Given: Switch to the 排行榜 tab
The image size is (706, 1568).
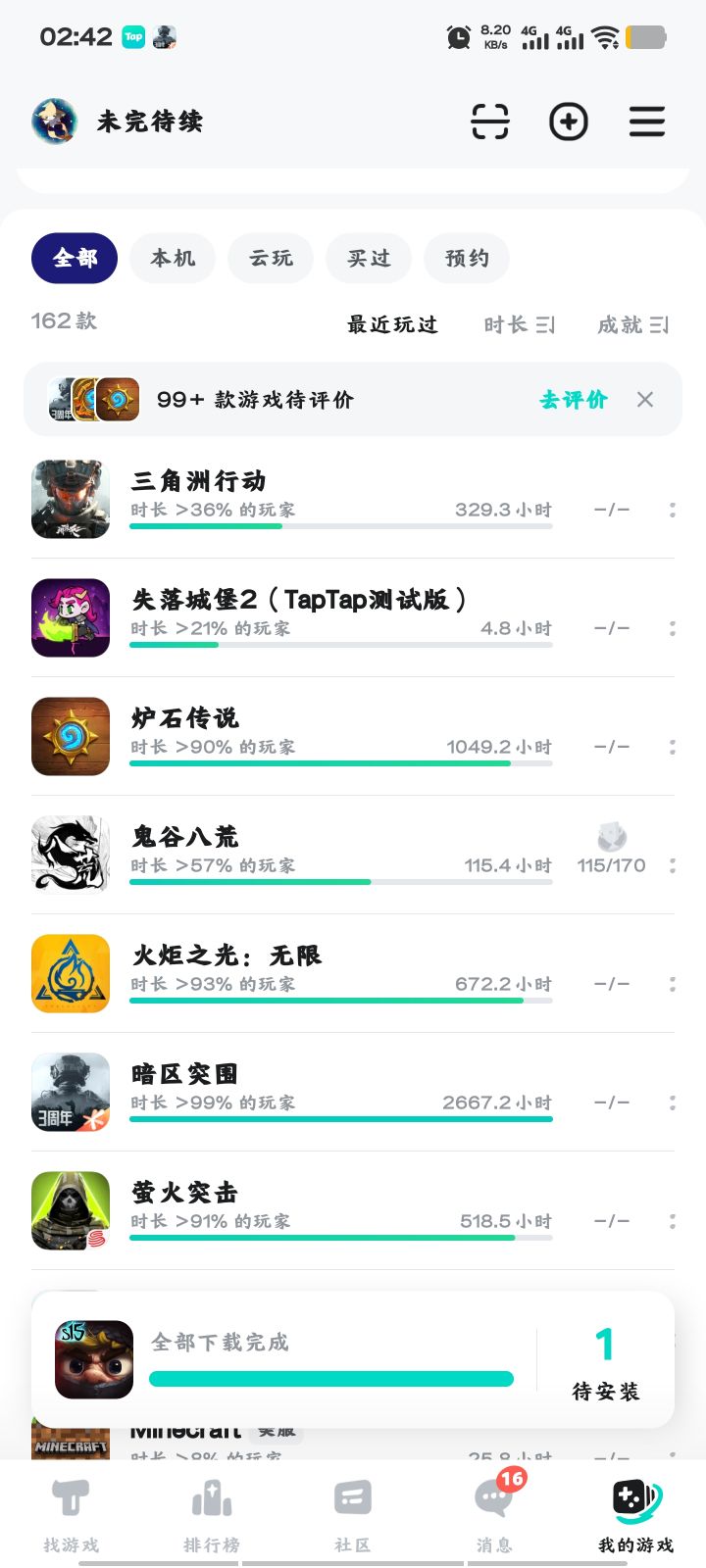Looking at the screenshot, I should [212, 1515].
